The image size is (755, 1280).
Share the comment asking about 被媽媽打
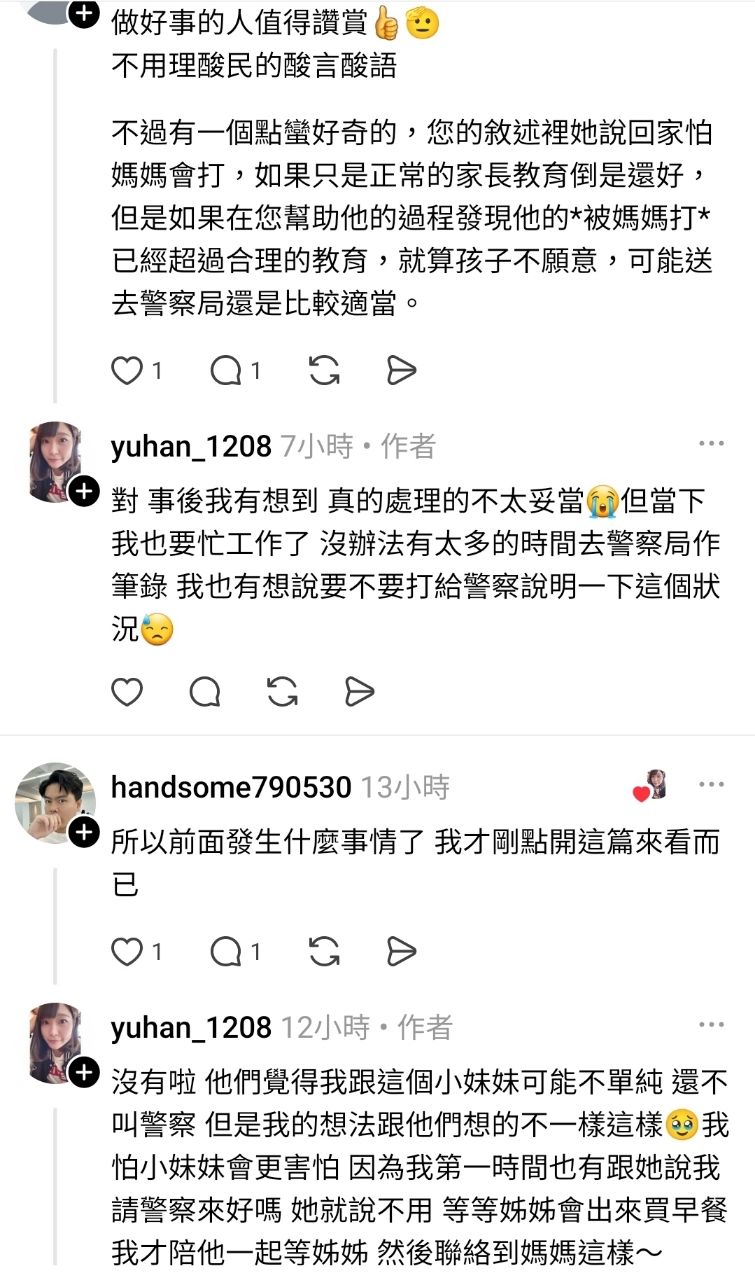[400, 371]
